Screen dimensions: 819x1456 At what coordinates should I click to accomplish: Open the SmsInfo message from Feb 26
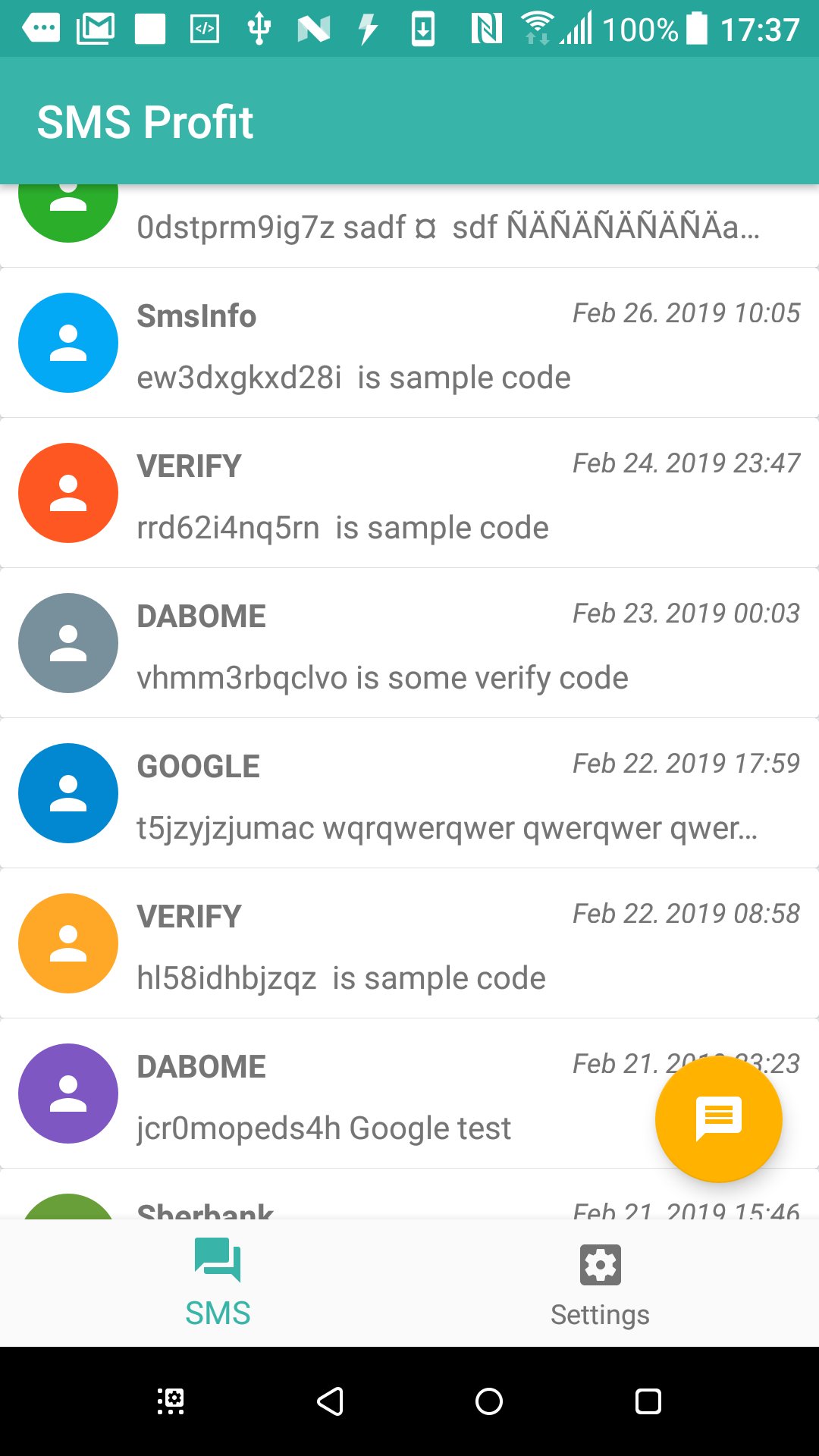[409, 344]
